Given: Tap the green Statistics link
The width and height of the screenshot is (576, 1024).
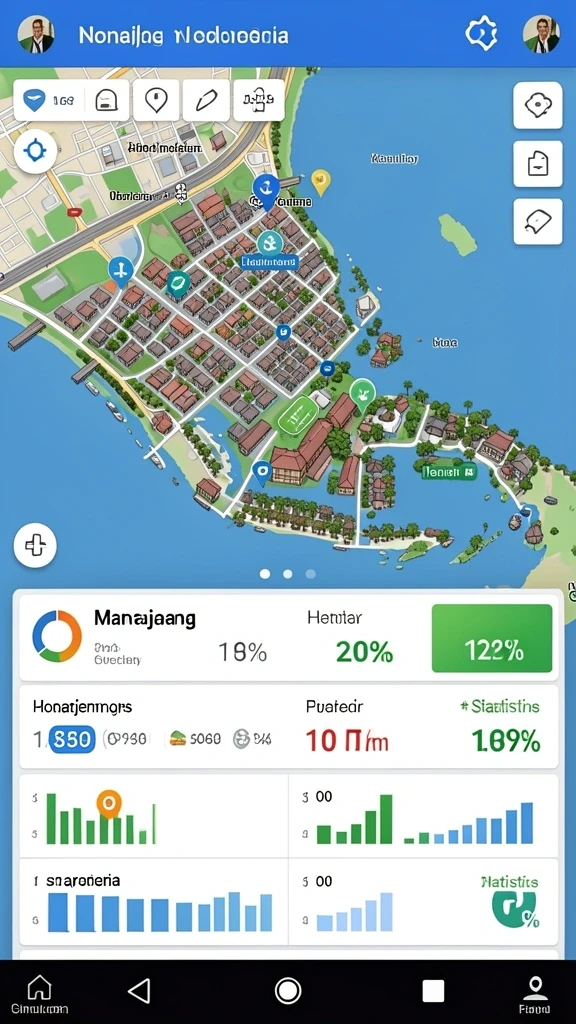Looking at the screenshot, I should click(499, 706).
